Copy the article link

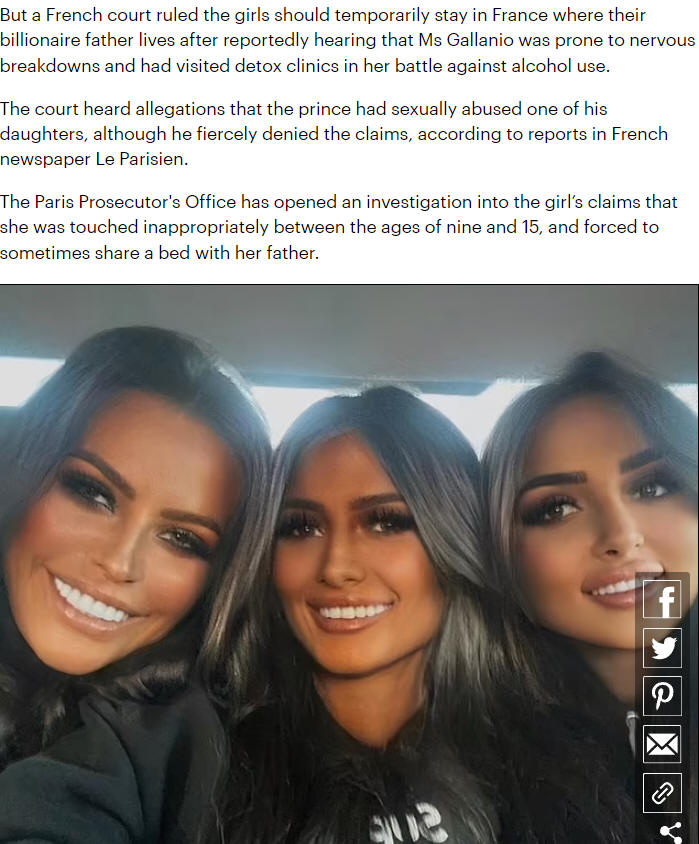point(662,792)
